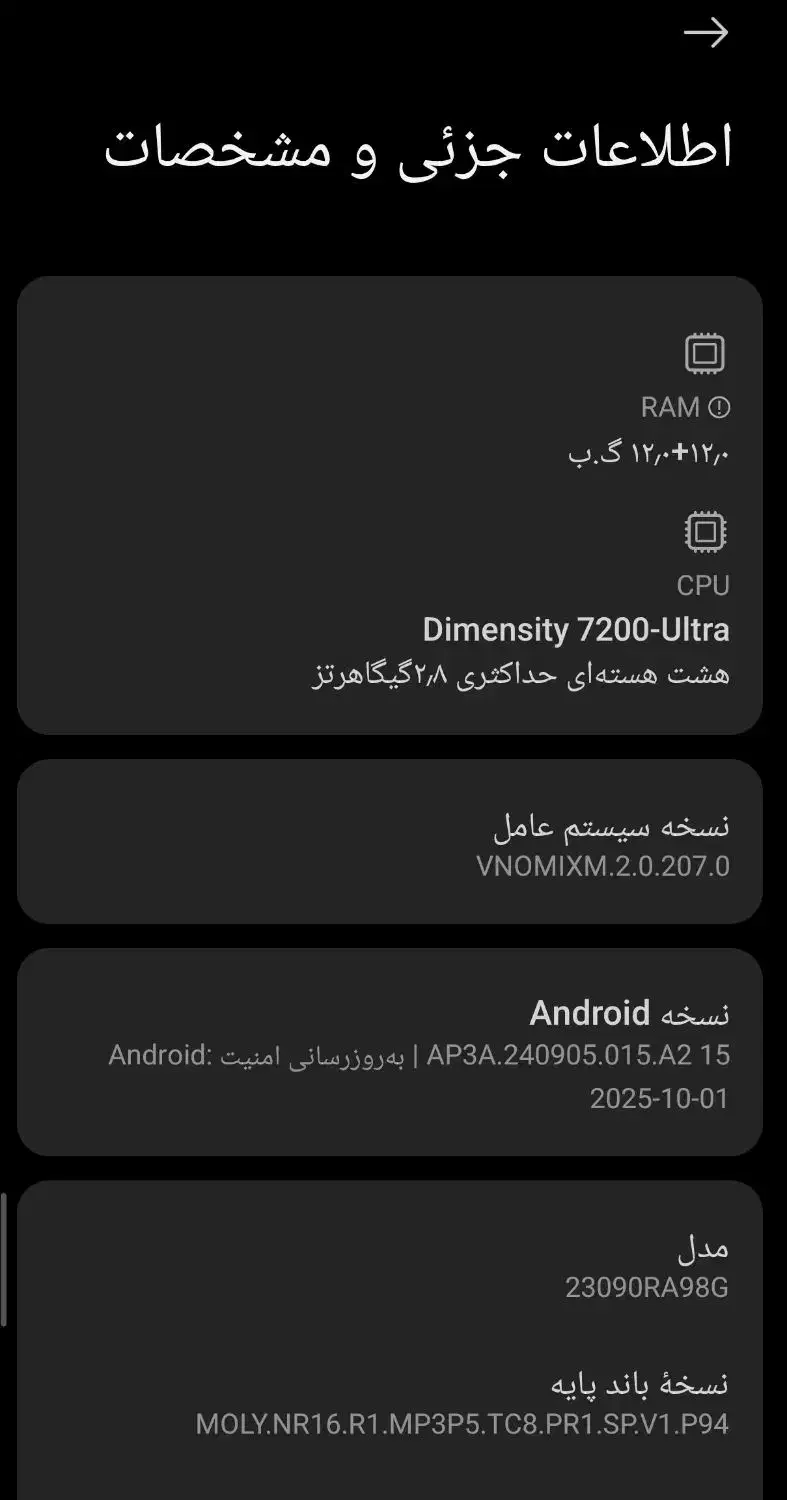The image size is (787, 1500).
Task: Tap the RAM memory chip icon
Action: pyautogui.click(x=704, y=352)
